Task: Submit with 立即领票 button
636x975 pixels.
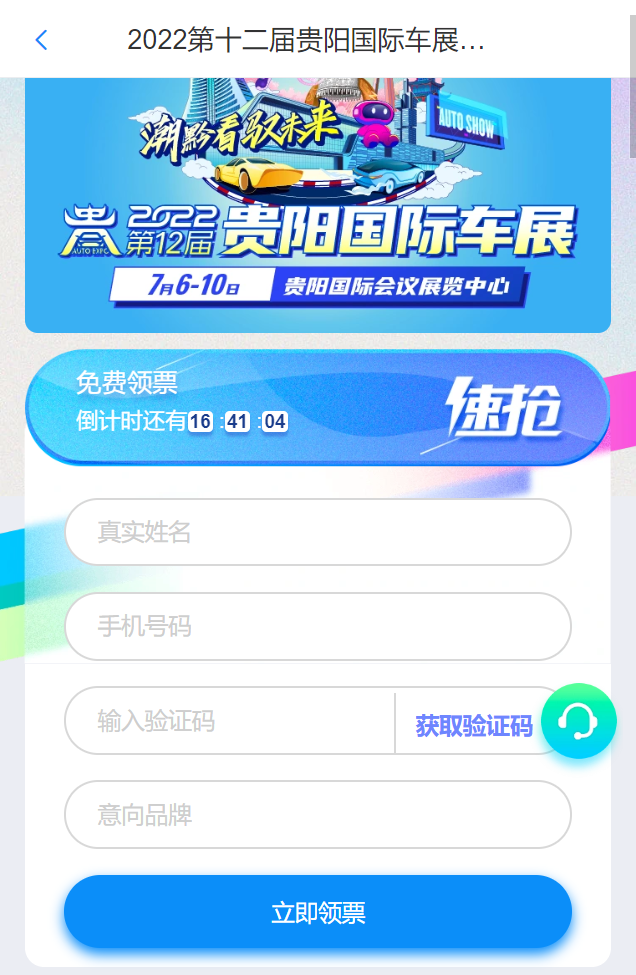Action: coord(317,912)
